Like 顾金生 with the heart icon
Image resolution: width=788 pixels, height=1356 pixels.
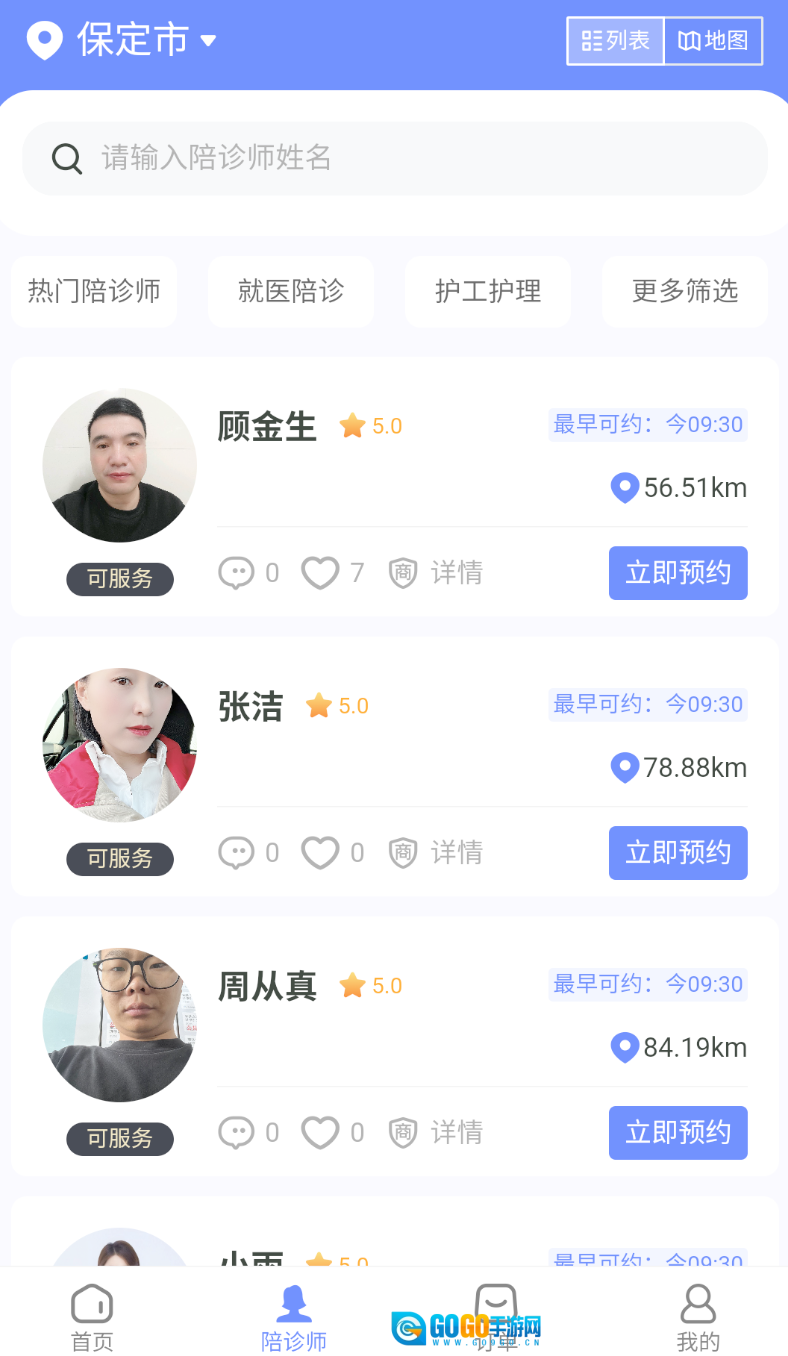point(321,573)
